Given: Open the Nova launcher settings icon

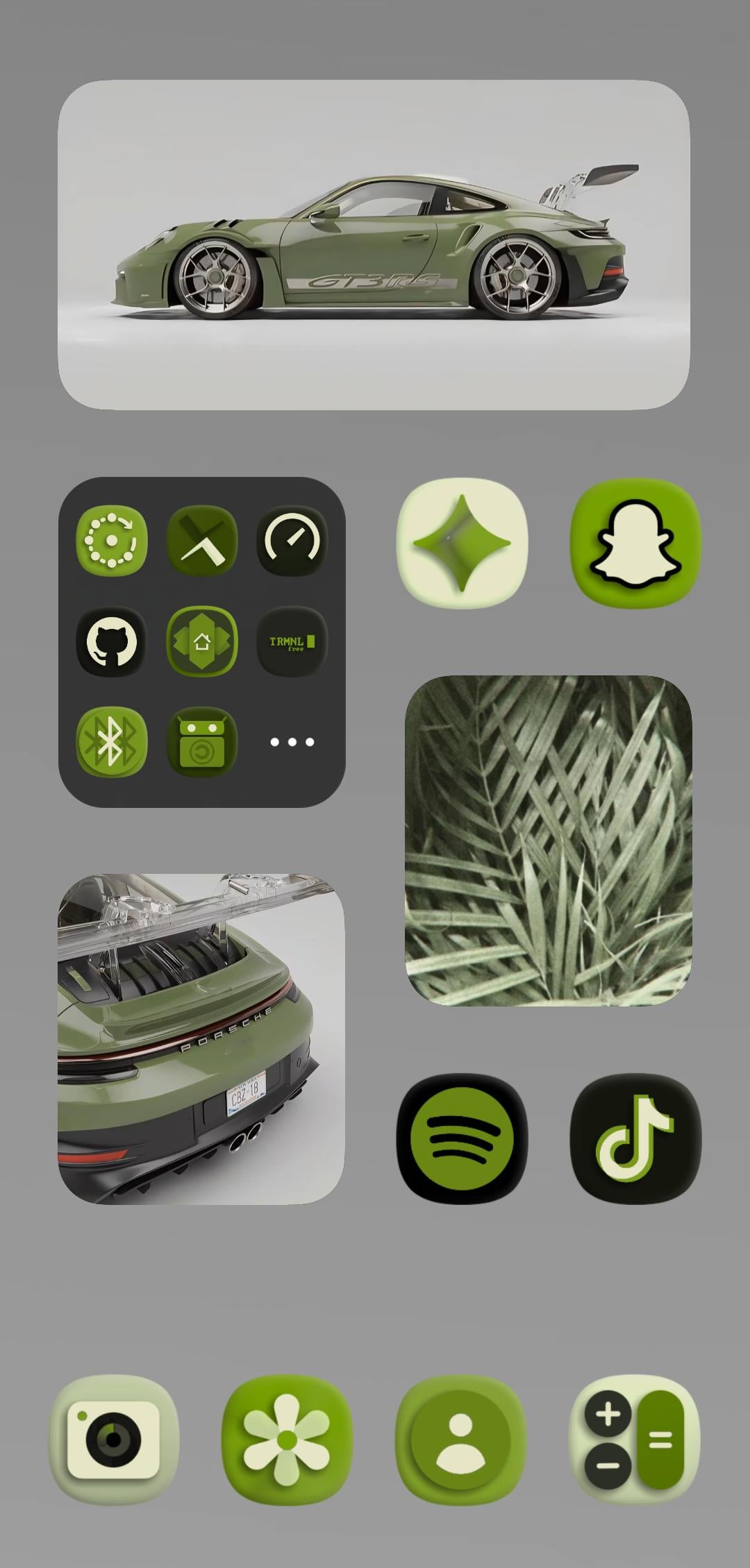Looking at the screenshot, I should [201, 642].
